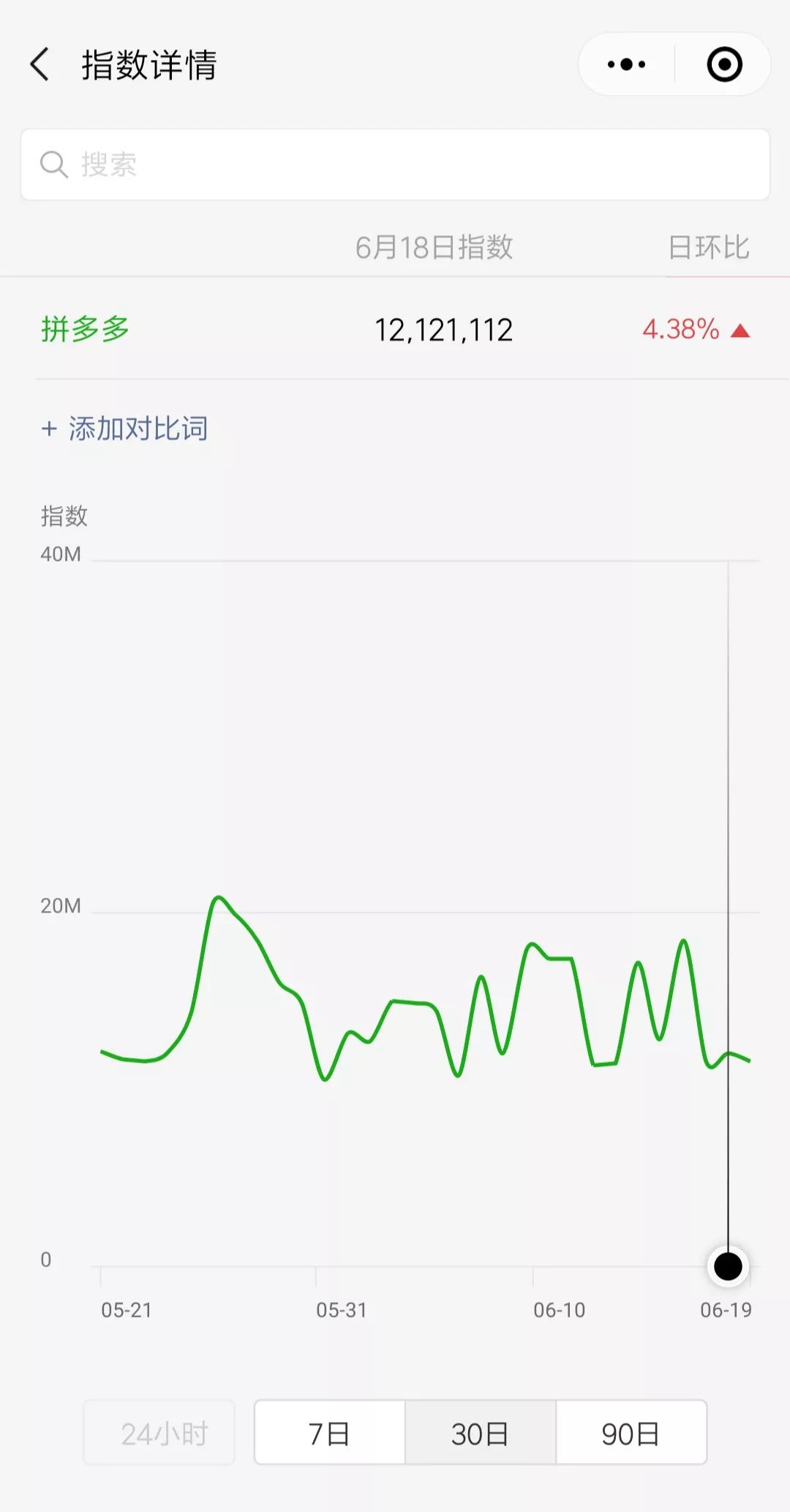Go back from 指数详情 page
Viewport: 790px width, 1512px height.
[39, 64]
